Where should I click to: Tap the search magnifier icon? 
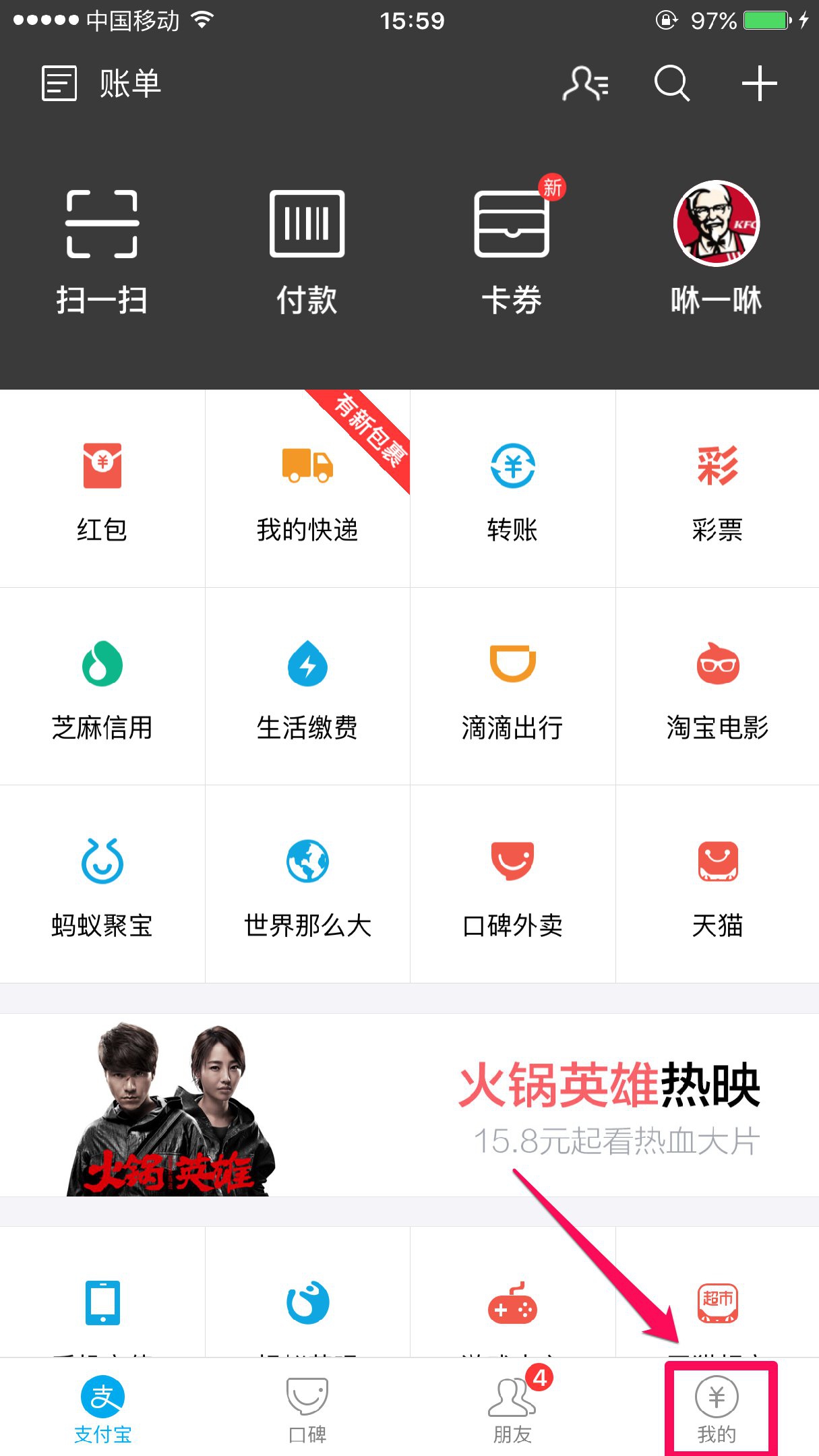point(671,84)
